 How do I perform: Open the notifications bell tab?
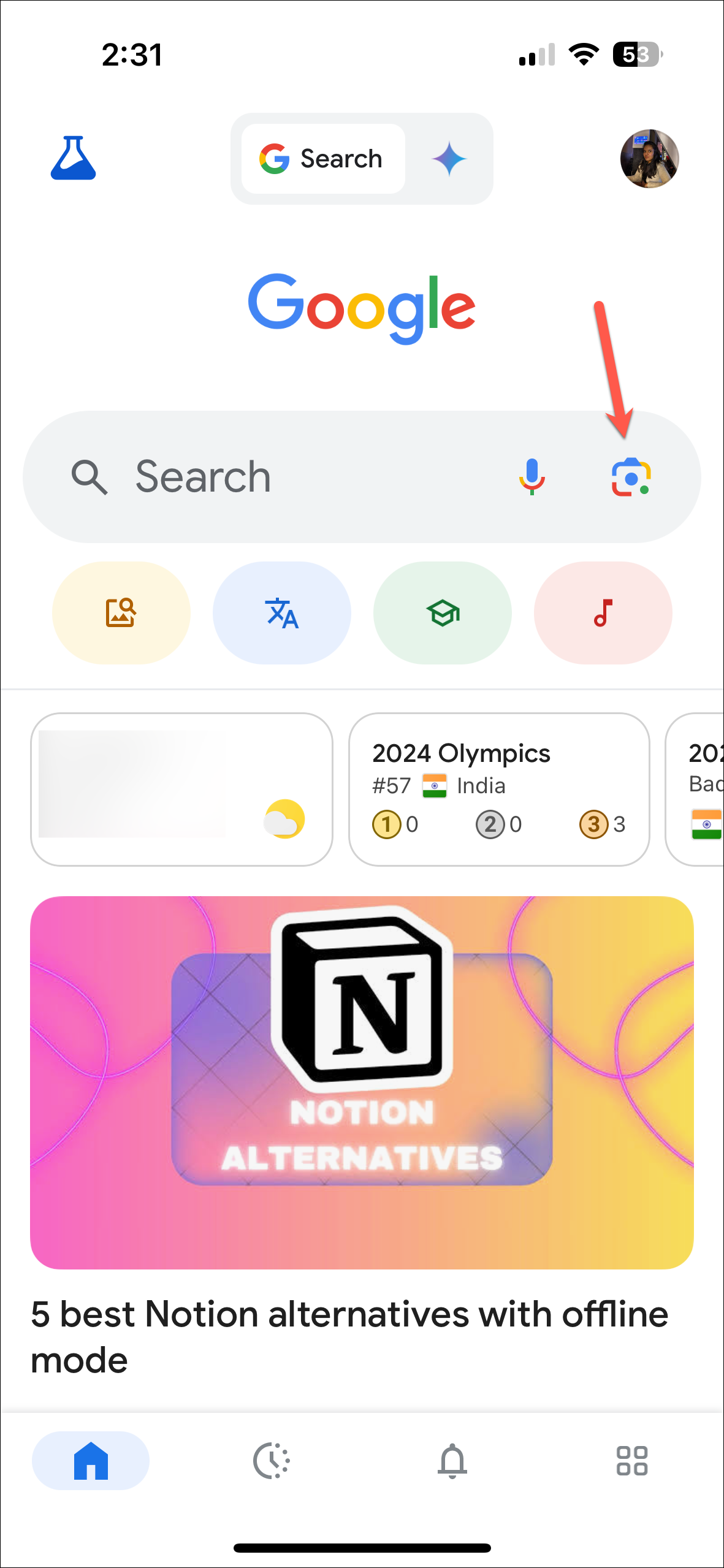[x=452, y=1461]
